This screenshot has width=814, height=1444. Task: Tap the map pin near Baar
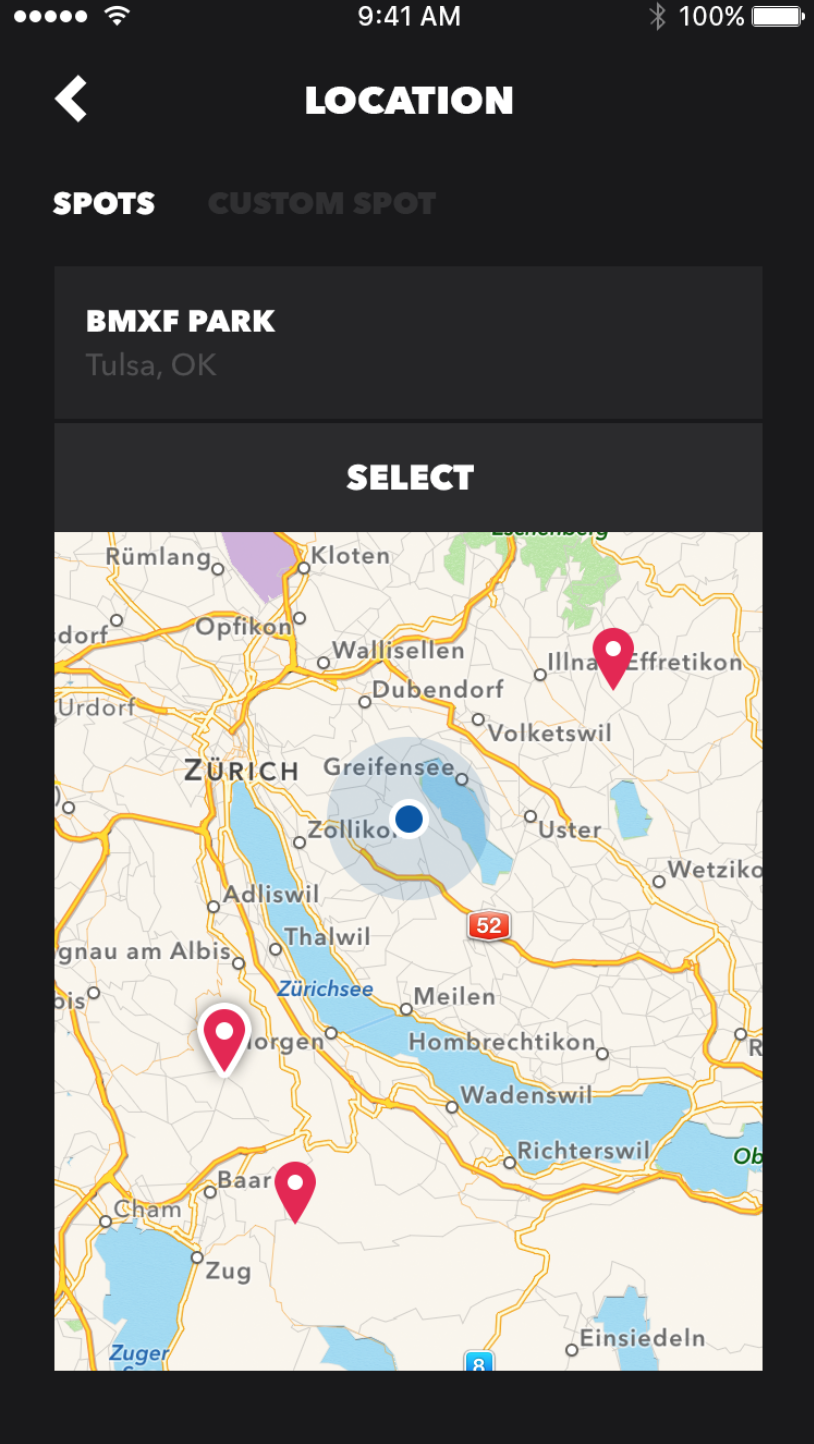coord(295,1192)
